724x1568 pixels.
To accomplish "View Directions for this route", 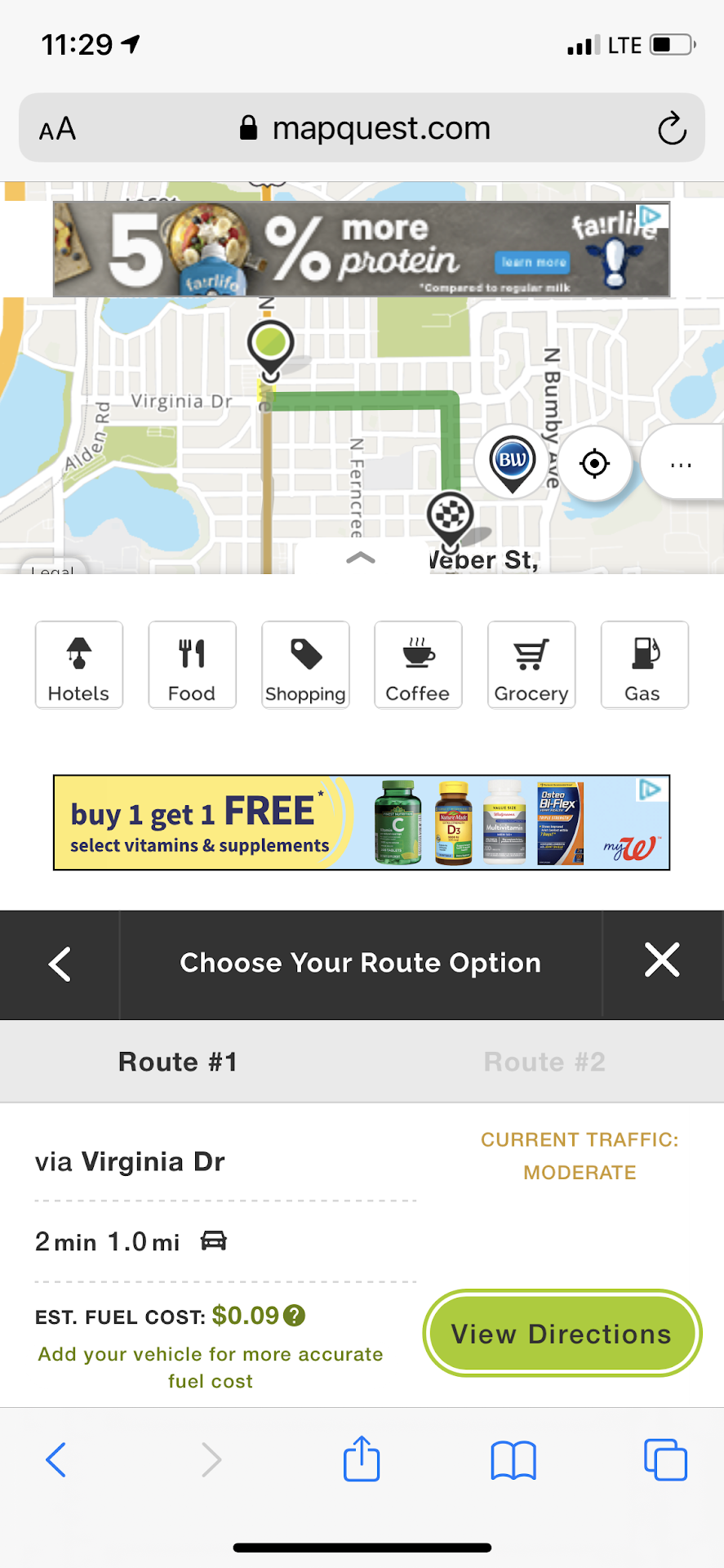I will click(x=562, y=1334).
